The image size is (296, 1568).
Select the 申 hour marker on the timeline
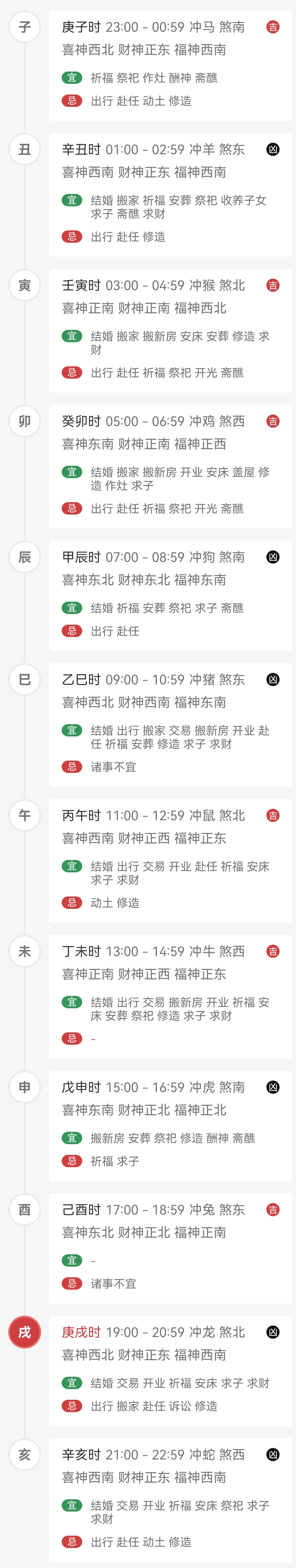click(x=24, y=1087)
